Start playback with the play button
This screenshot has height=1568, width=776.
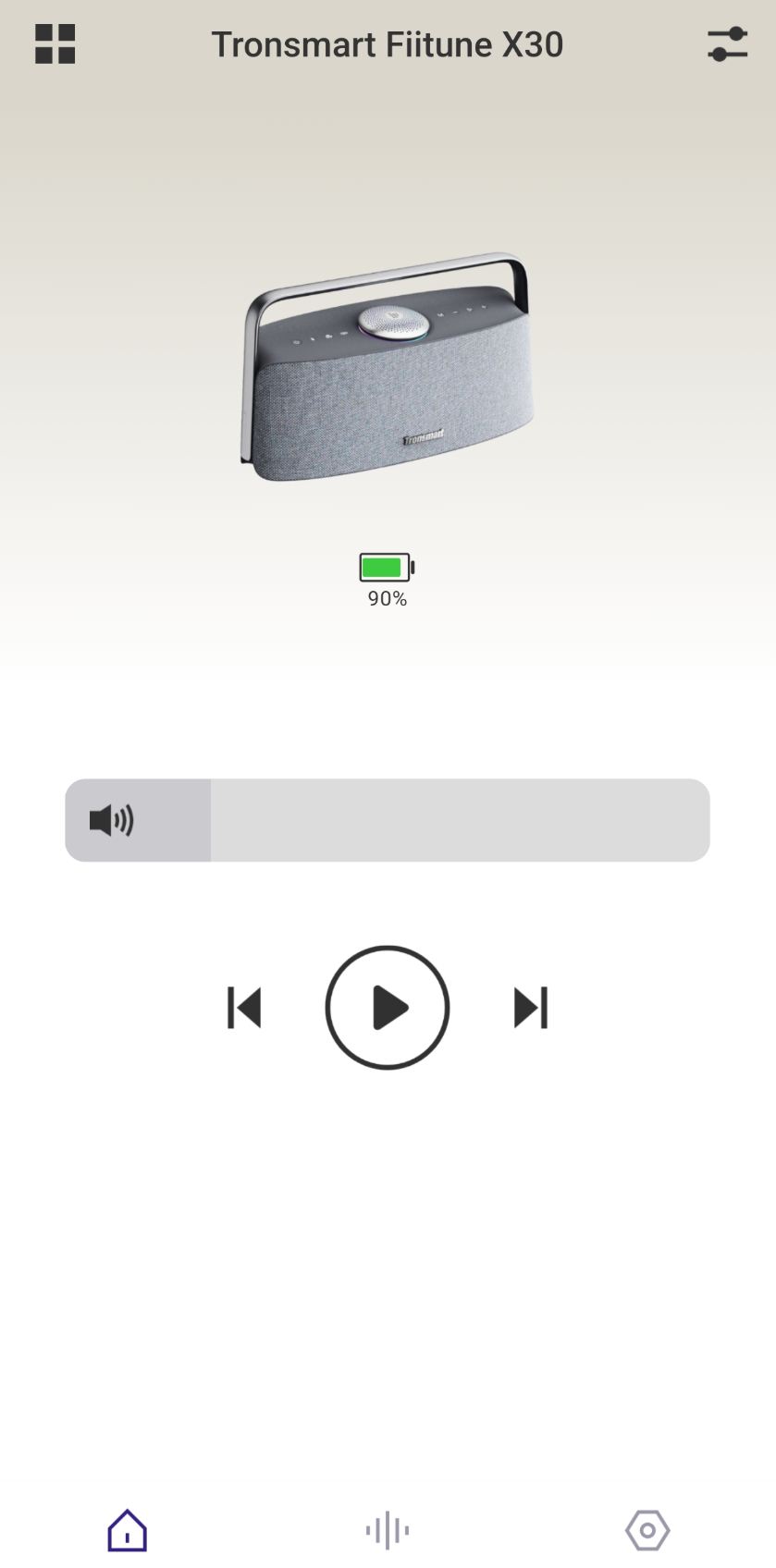pos(388,1008)
